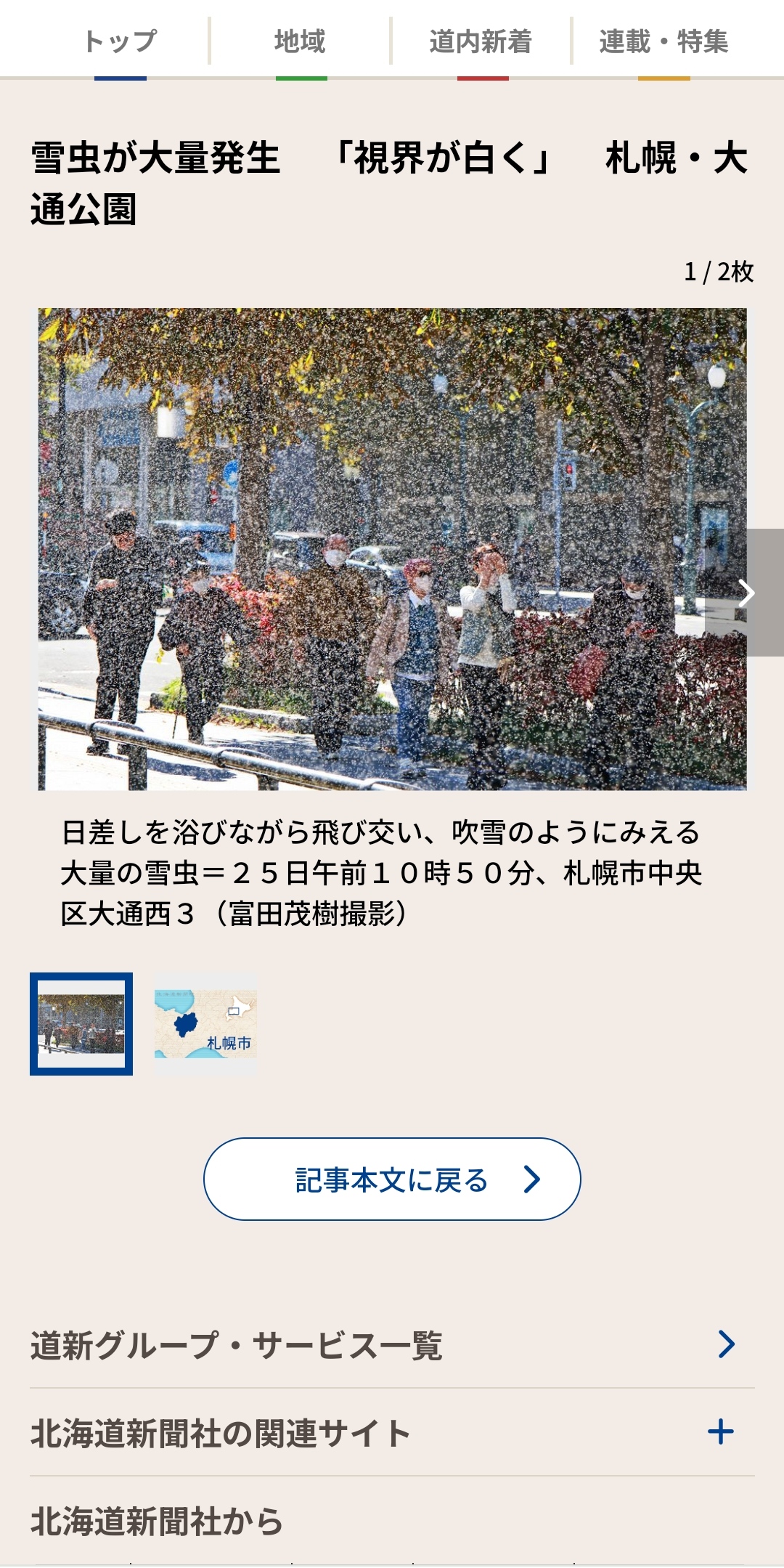View the main article photo
This screenshot has height=1568, width=784.
[x=392, y=549]
